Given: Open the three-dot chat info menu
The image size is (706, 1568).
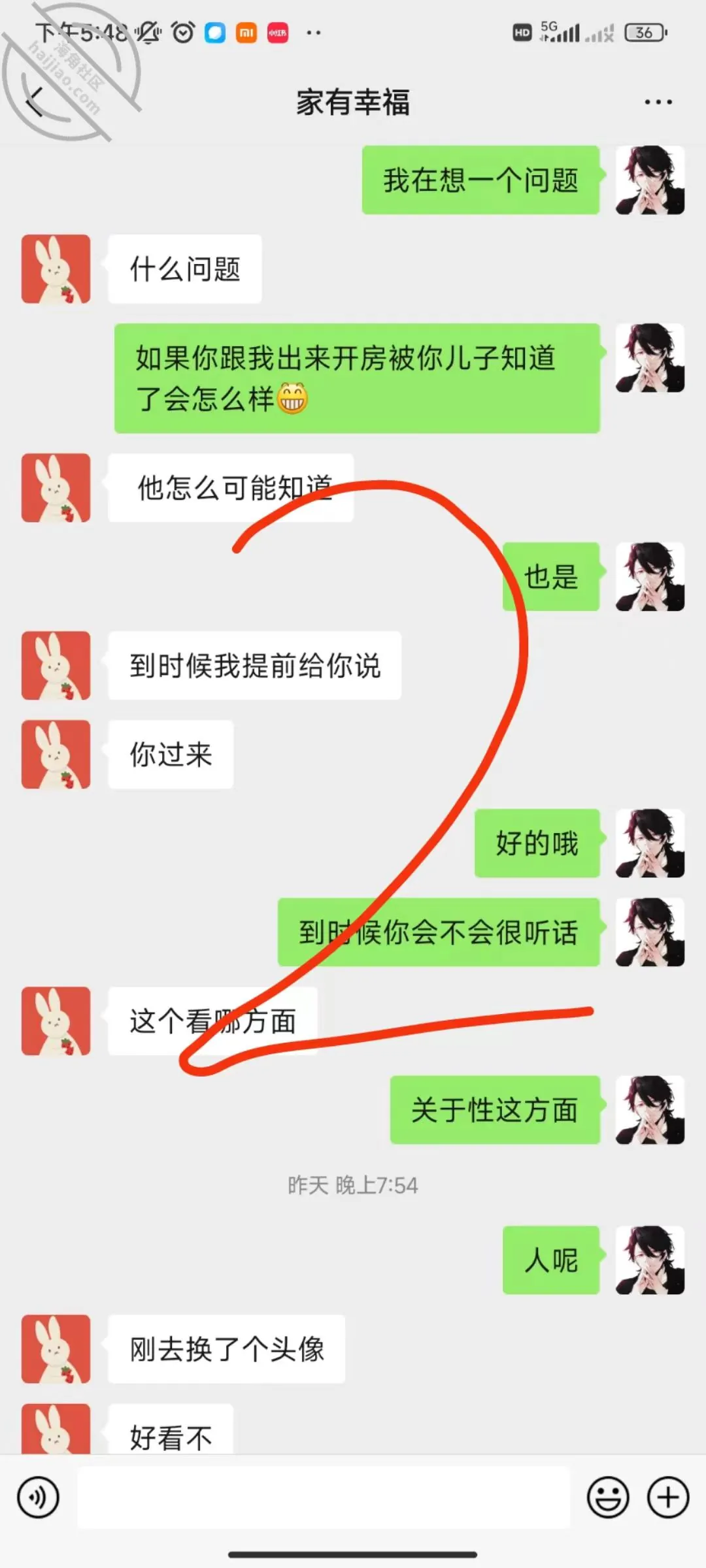Looking at the screenshot, I should point(658,102).
